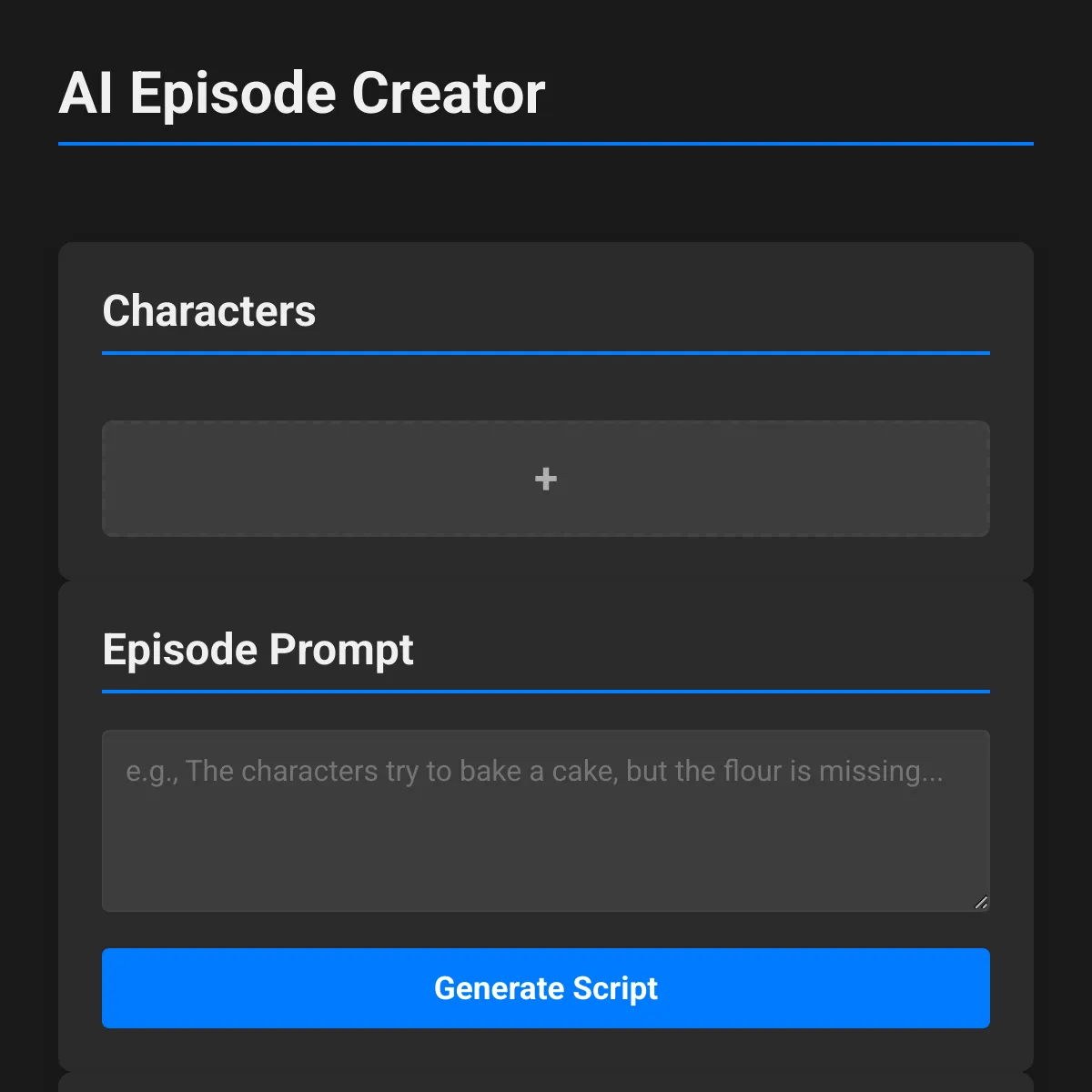Add a new character with the plus button
The height and width of the screenshot is (1092, 1092).
[x=545, y=479]
